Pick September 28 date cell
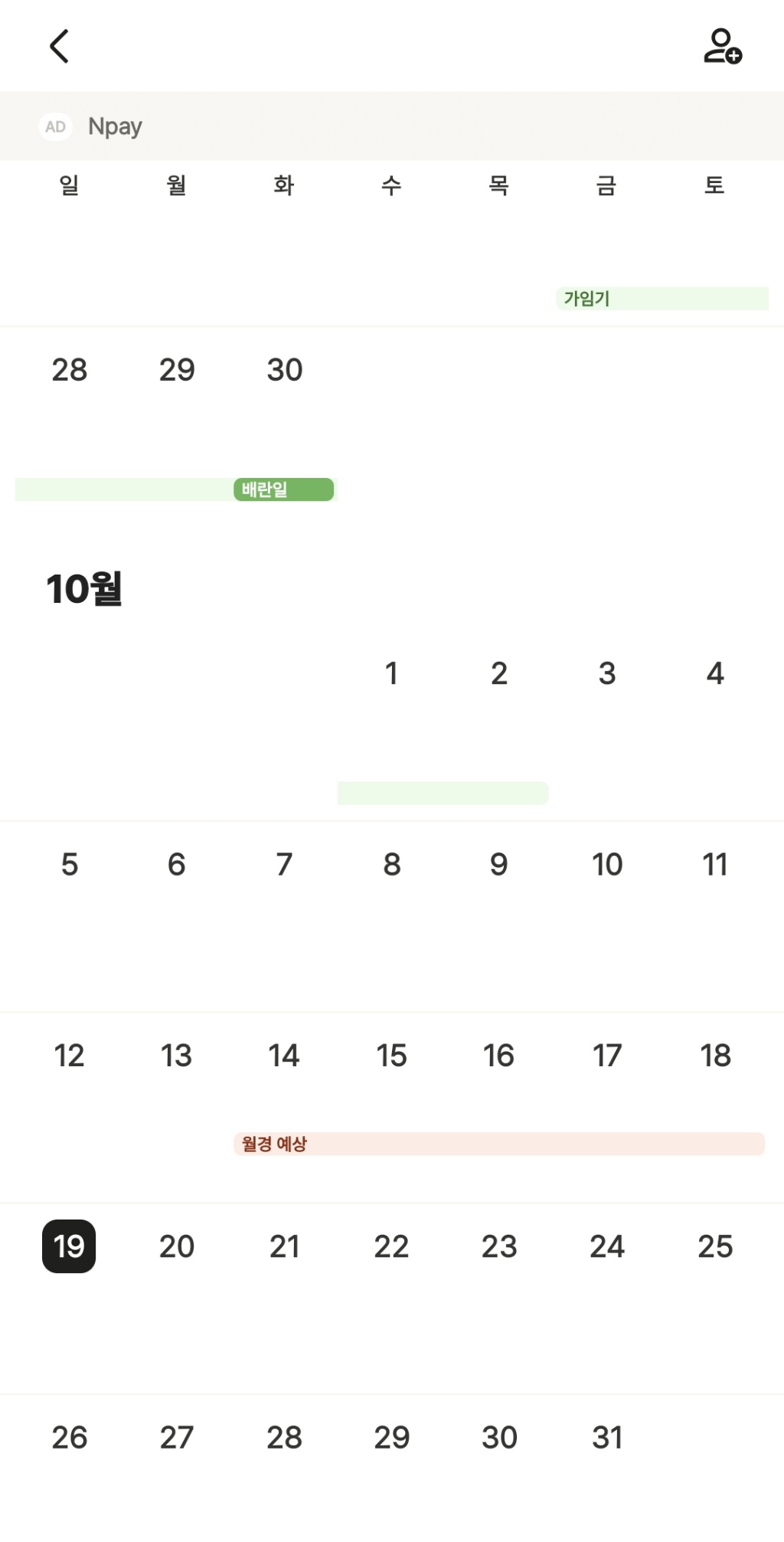Image resolution: width=784 pixels, height=1542 pixels. (x=69, y=370)
